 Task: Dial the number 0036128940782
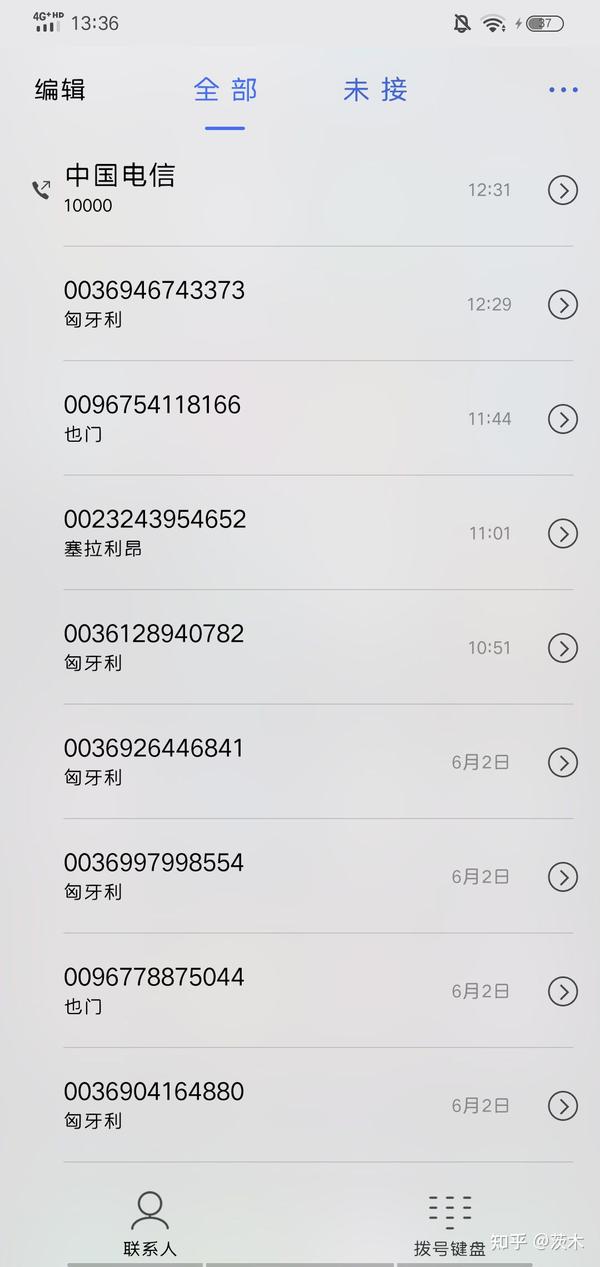250,646
